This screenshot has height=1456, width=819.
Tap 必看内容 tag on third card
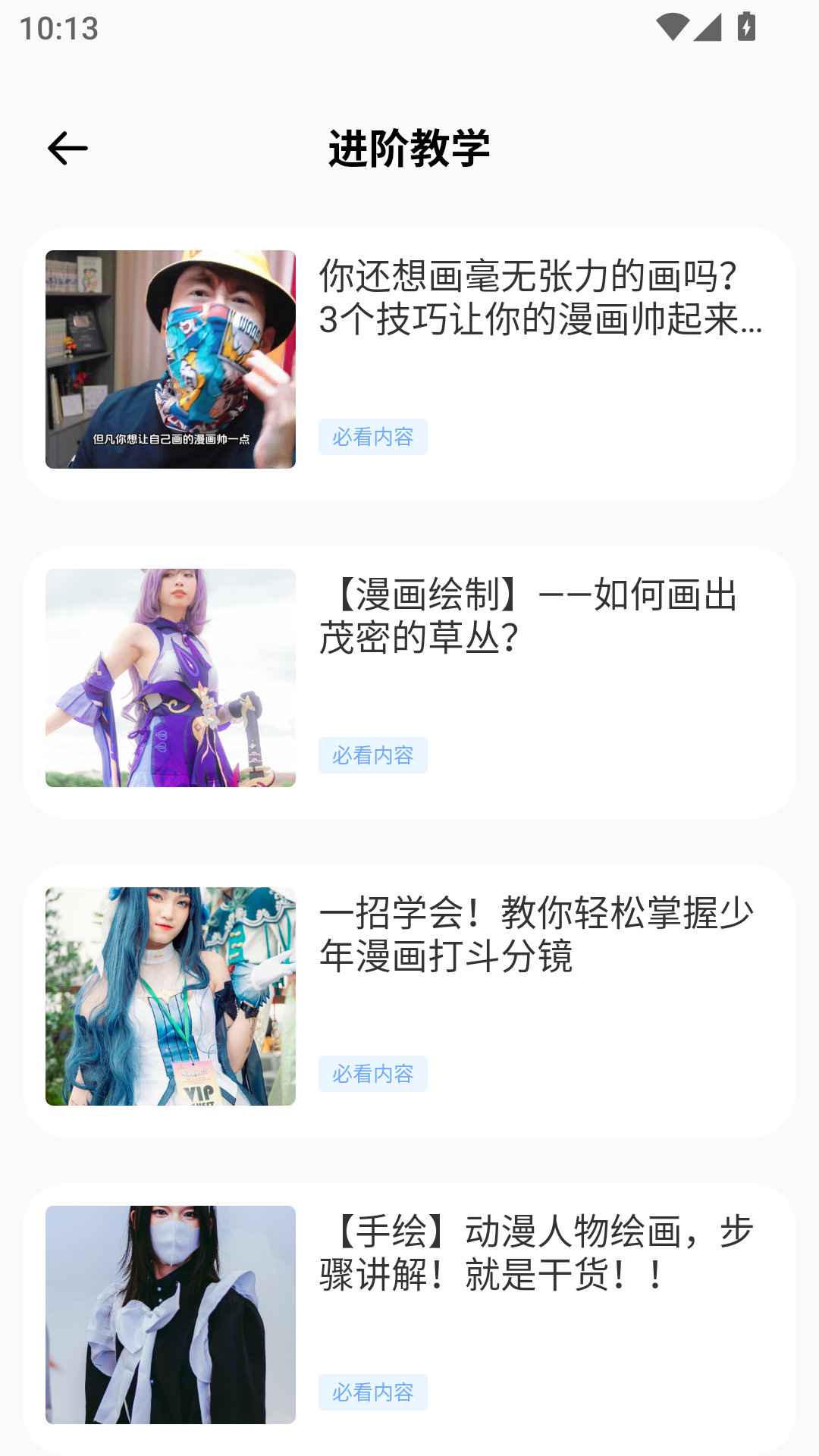(373, 1074)
